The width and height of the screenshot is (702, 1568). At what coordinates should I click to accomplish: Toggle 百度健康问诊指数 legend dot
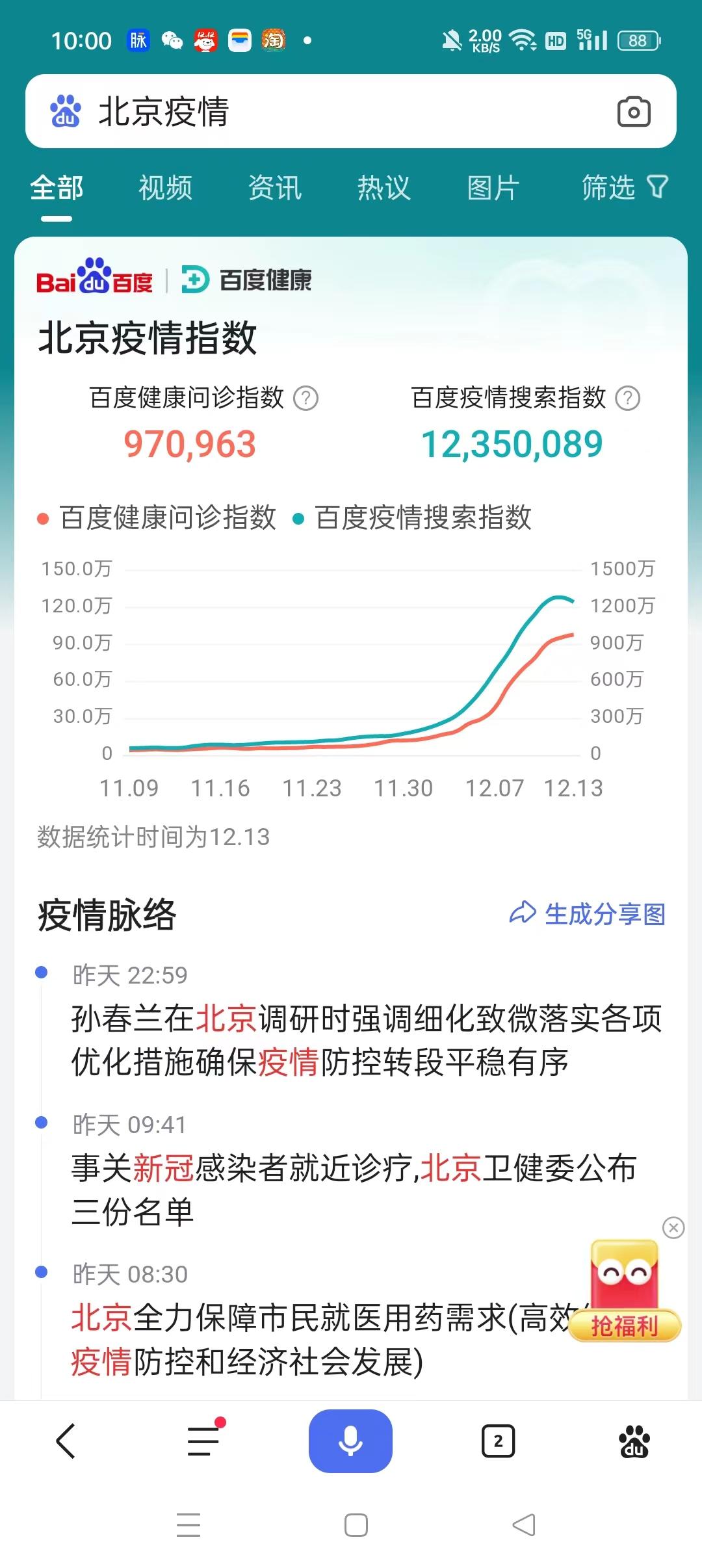(40, 519)
